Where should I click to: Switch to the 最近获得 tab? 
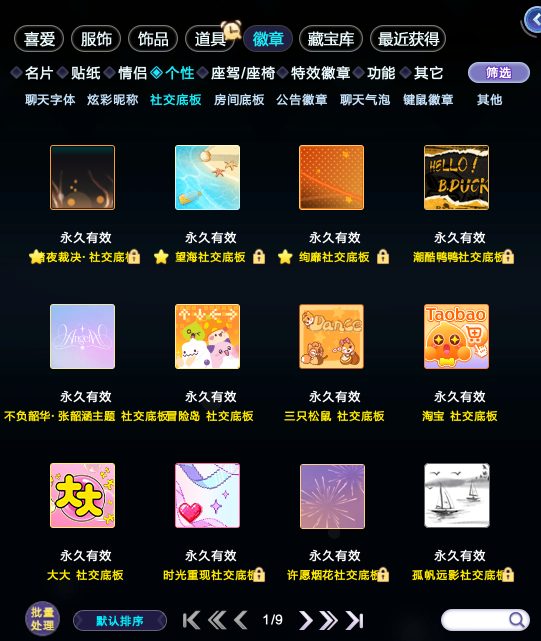pos(408,39)
